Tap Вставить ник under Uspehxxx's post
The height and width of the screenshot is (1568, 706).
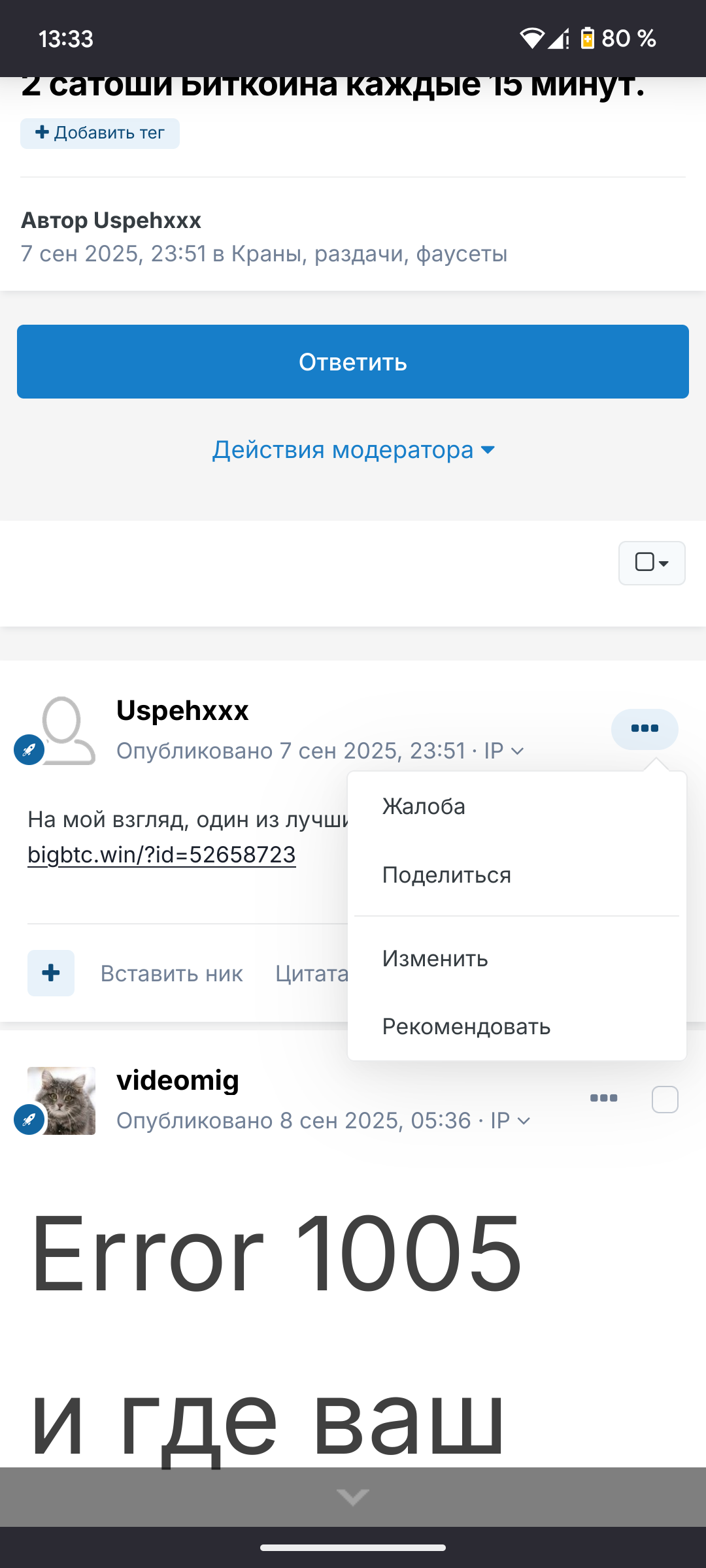(x=171, y=973)
